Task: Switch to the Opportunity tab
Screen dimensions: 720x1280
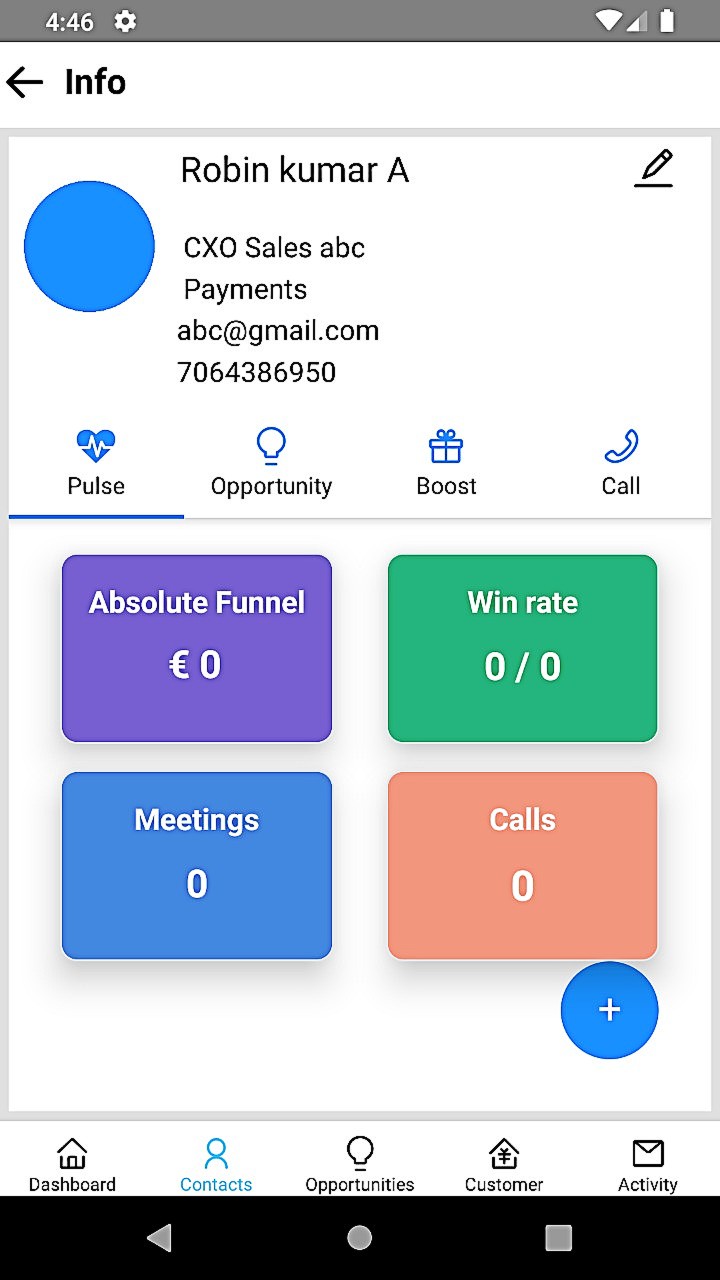Action: tap(271, 465)
